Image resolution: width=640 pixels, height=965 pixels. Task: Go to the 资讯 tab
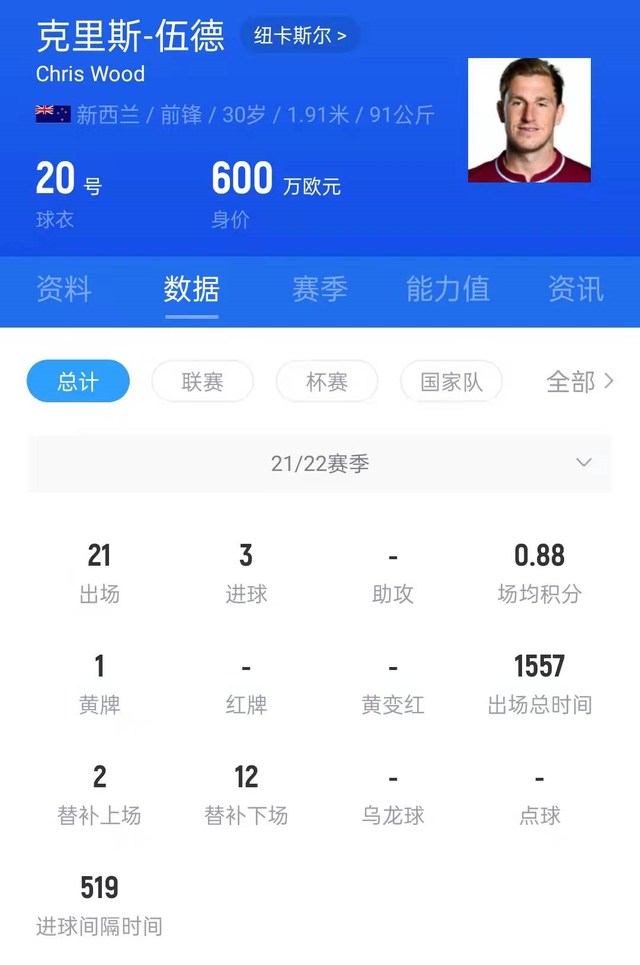coord(575,290)
